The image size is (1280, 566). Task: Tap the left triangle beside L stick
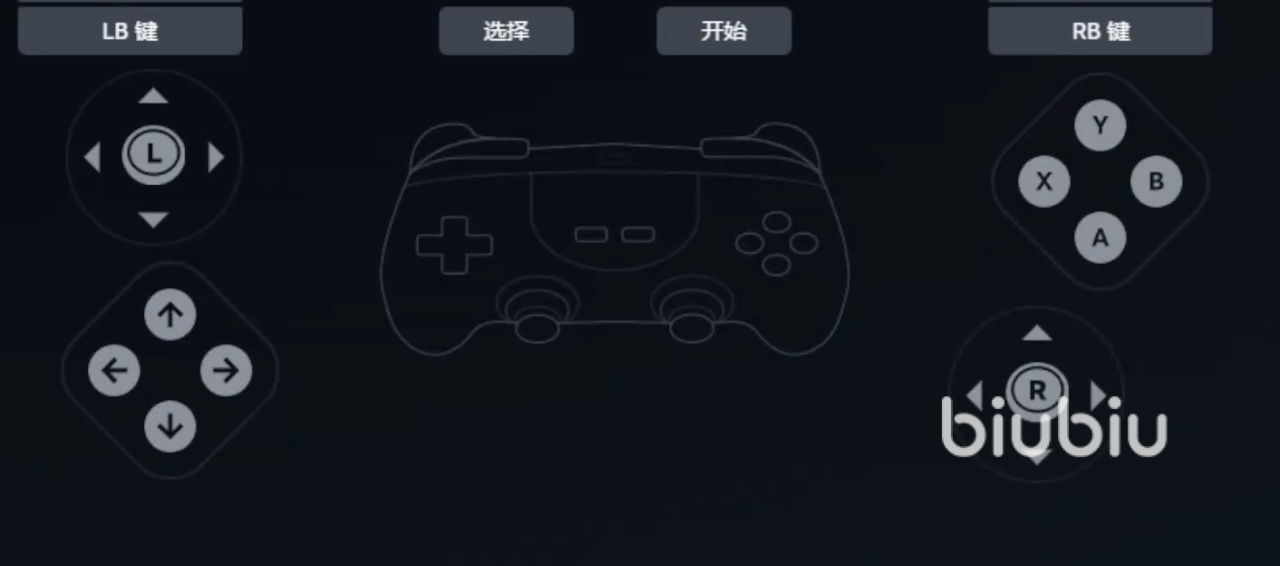pos(92,157)
